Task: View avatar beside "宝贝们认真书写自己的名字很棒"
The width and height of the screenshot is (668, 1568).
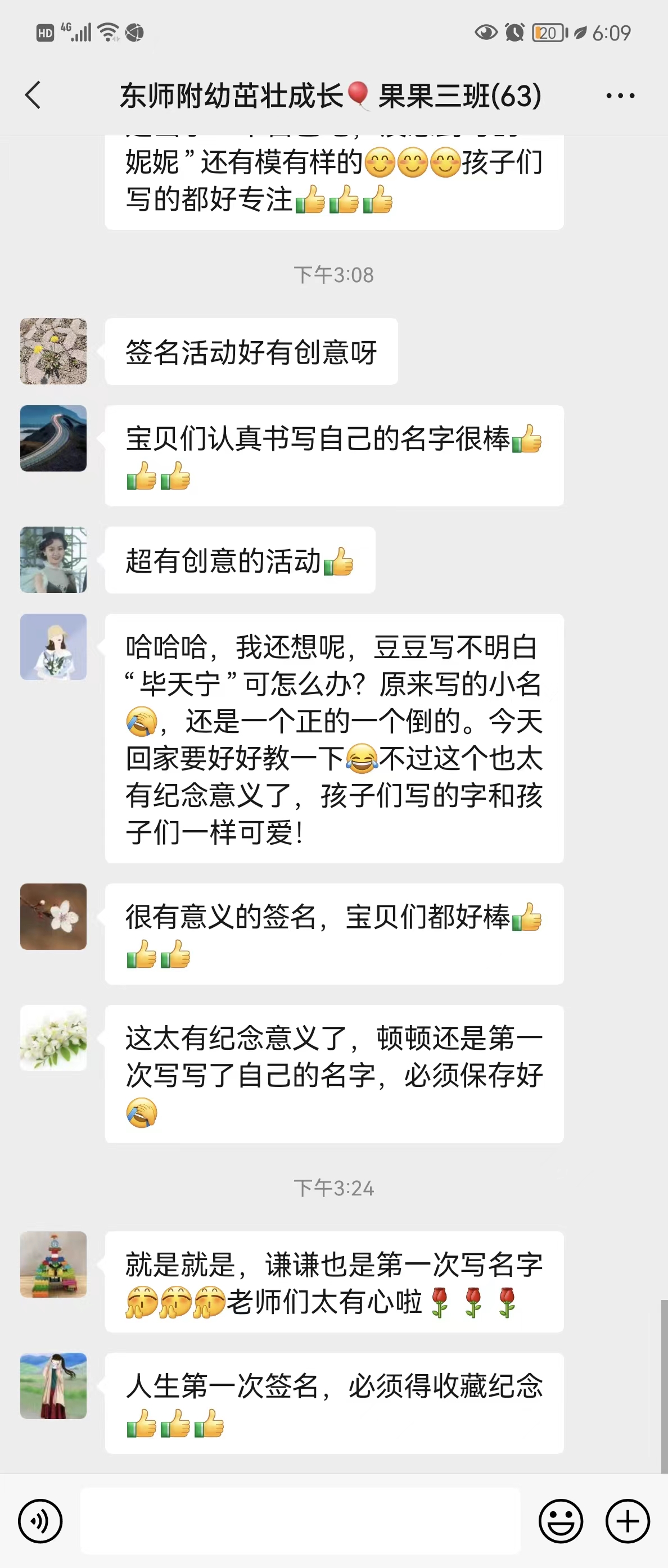Action: click(x=53, y=438)
